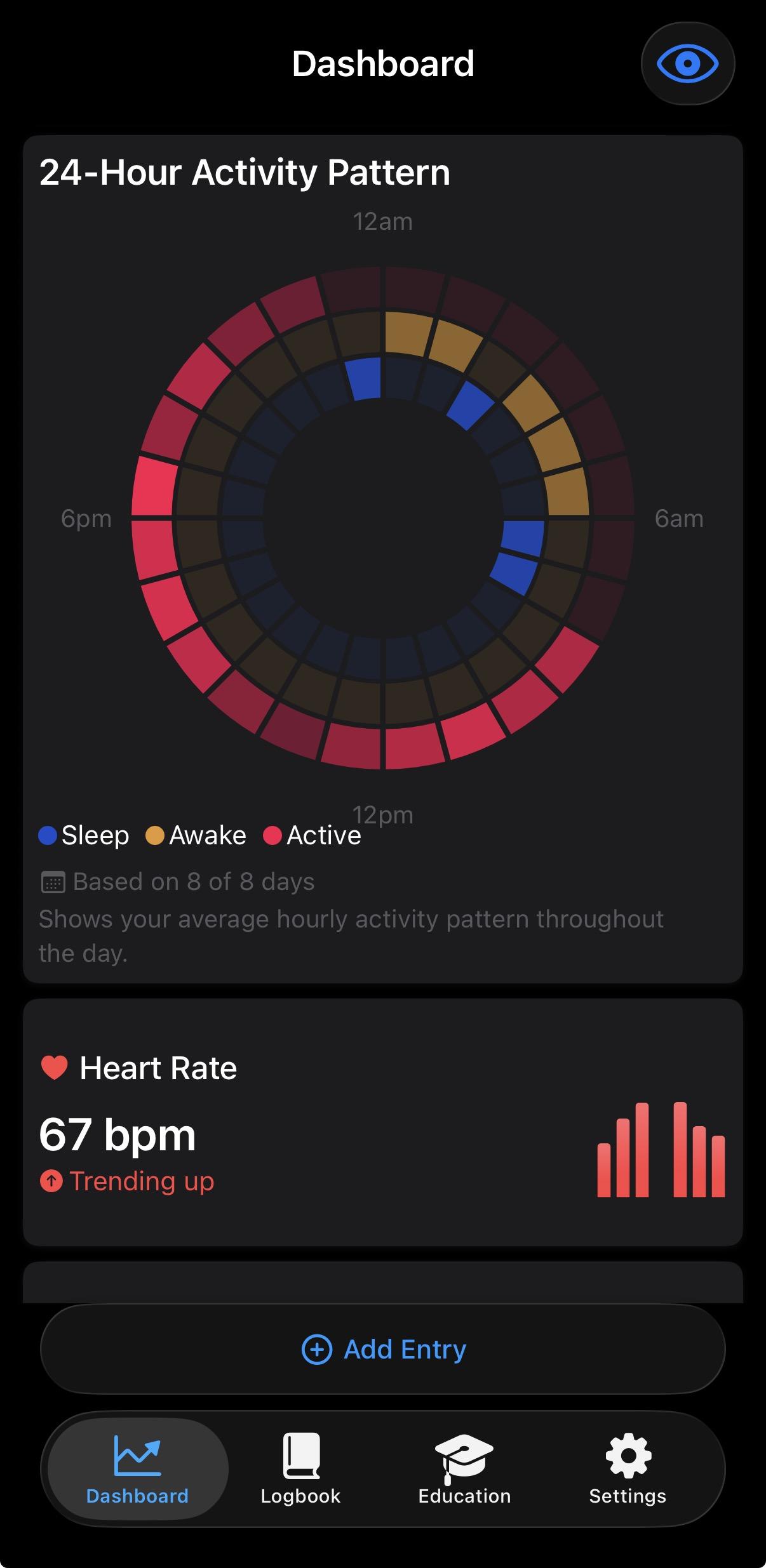Select the Dashboard chart icon in navigation
This screenshot has width=766, height=1568.
135,1456
